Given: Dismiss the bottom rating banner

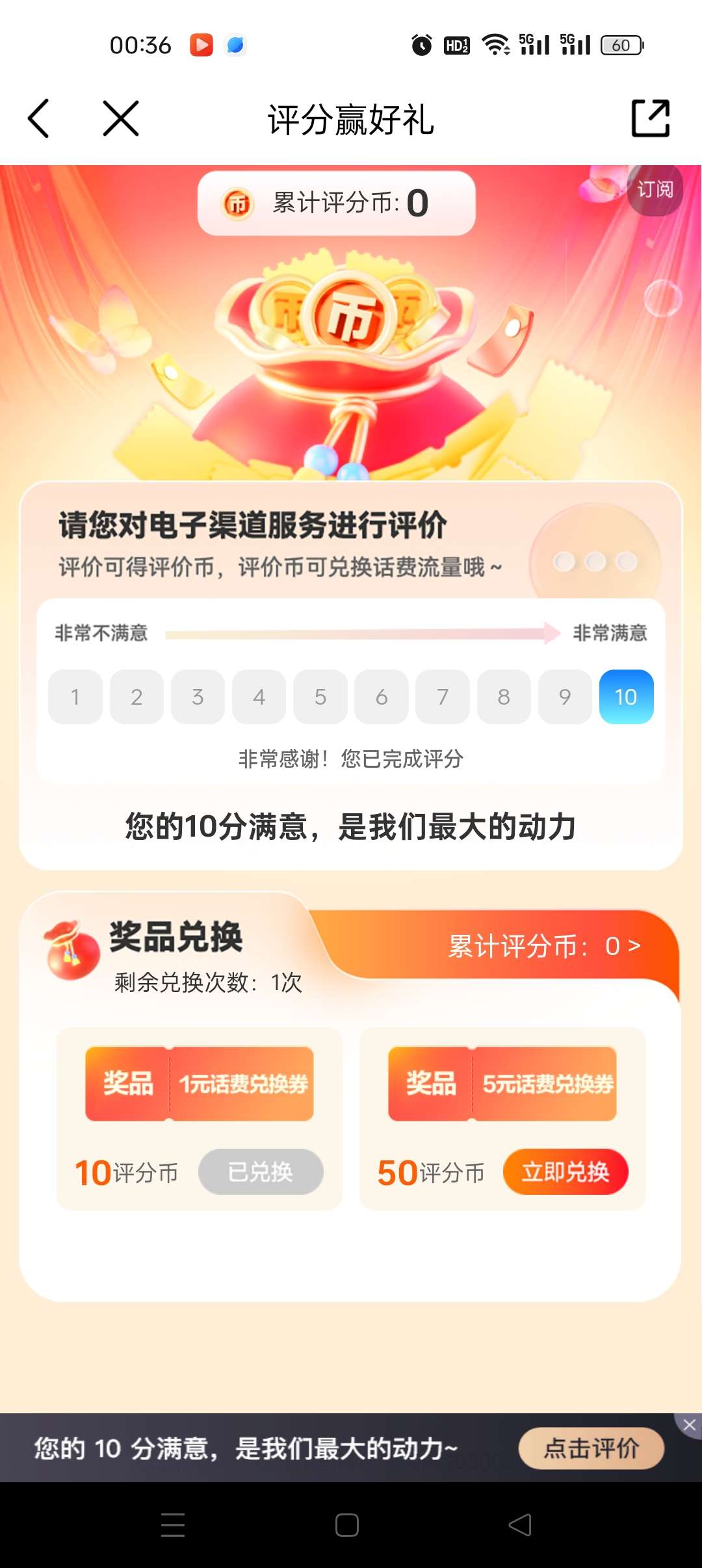Looking at the screenshot, I should [690, 1425].
